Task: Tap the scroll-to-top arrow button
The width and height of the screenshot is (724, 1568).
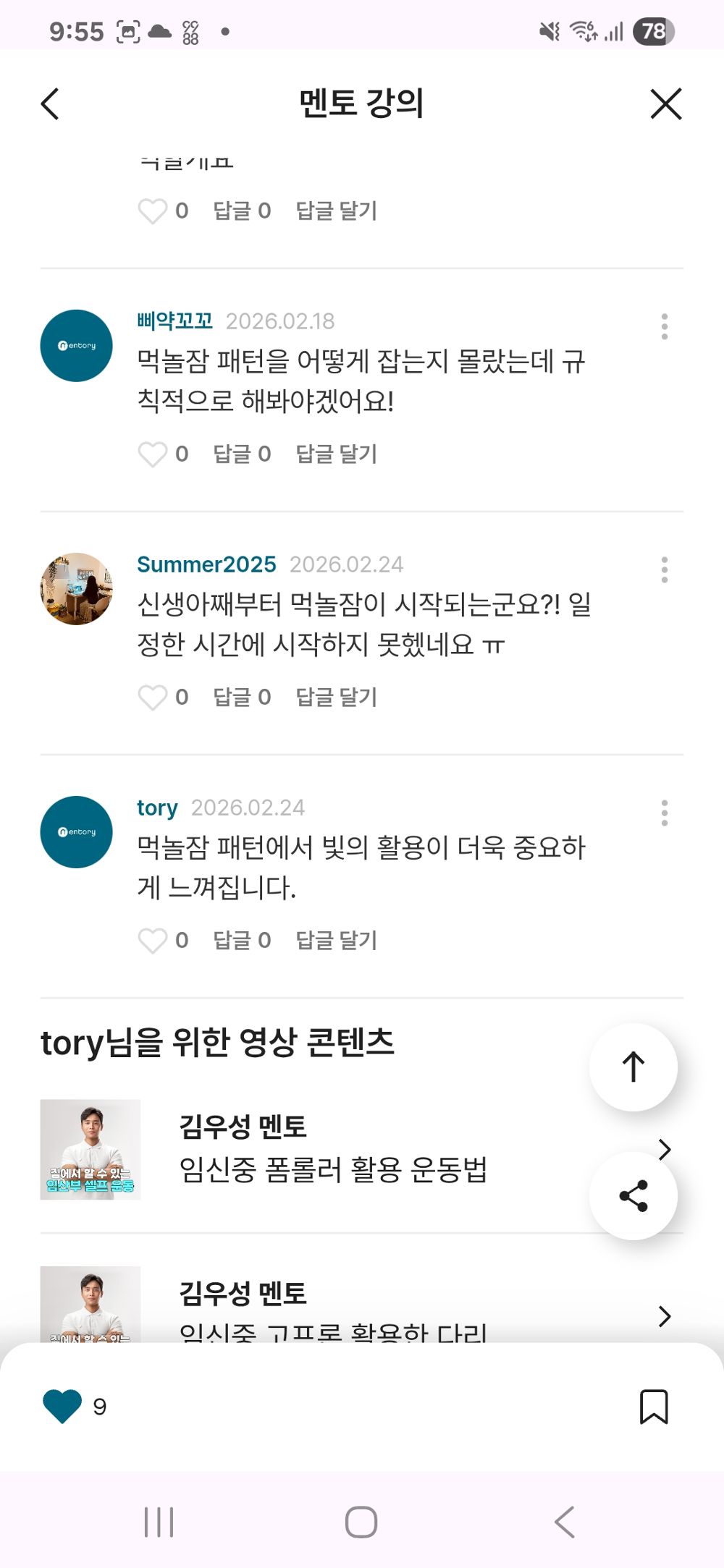Action: tap(633, 1067)
